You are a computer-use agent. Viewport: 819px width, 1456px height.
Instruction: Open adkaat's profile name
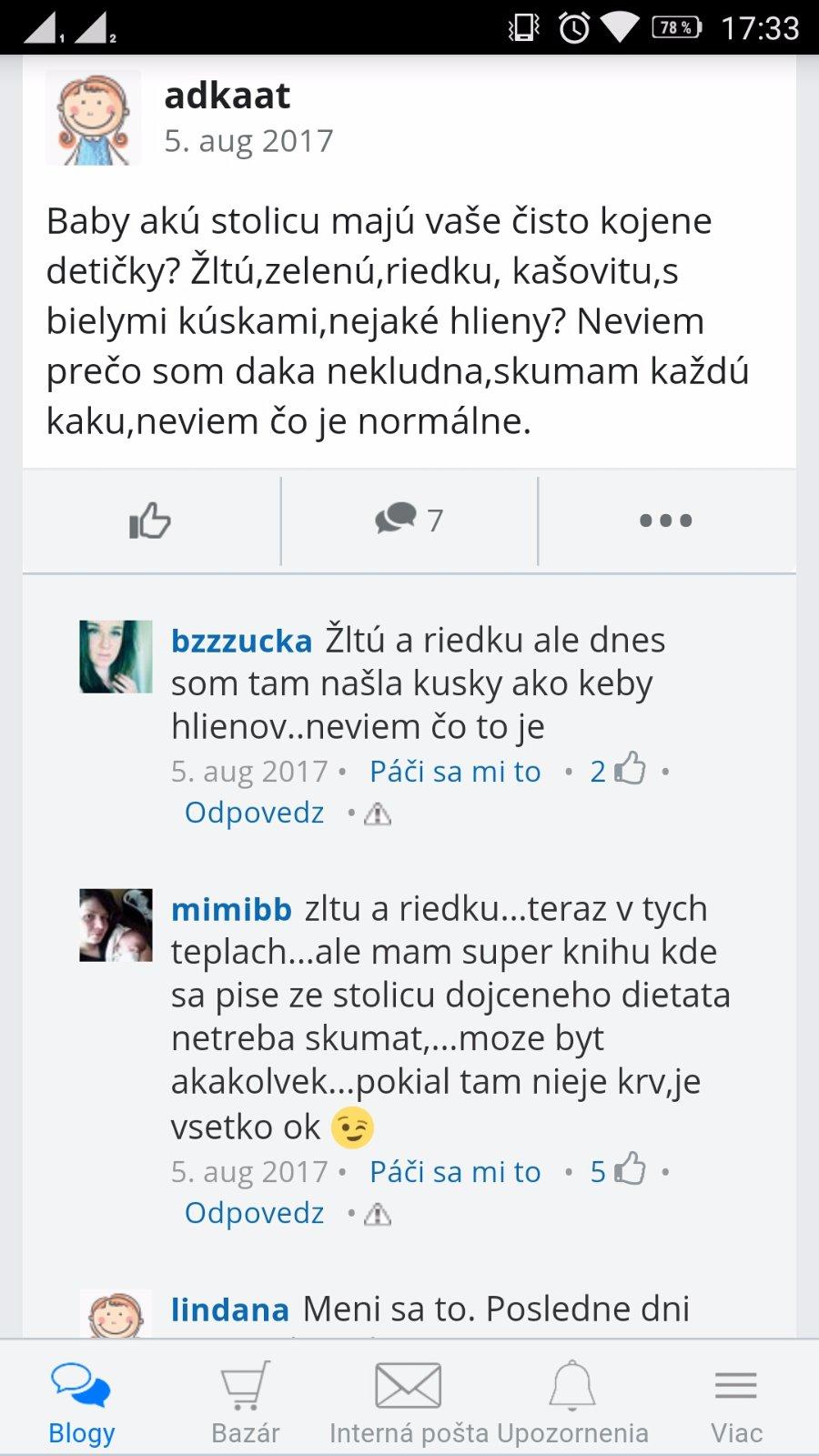coord(227,96)
